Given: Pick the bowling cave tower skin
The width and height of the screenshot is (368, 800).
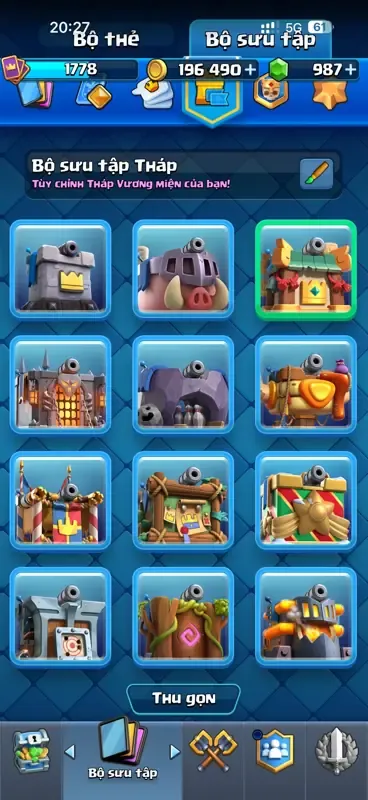Looking at the screenshot, I should point(183,385).
